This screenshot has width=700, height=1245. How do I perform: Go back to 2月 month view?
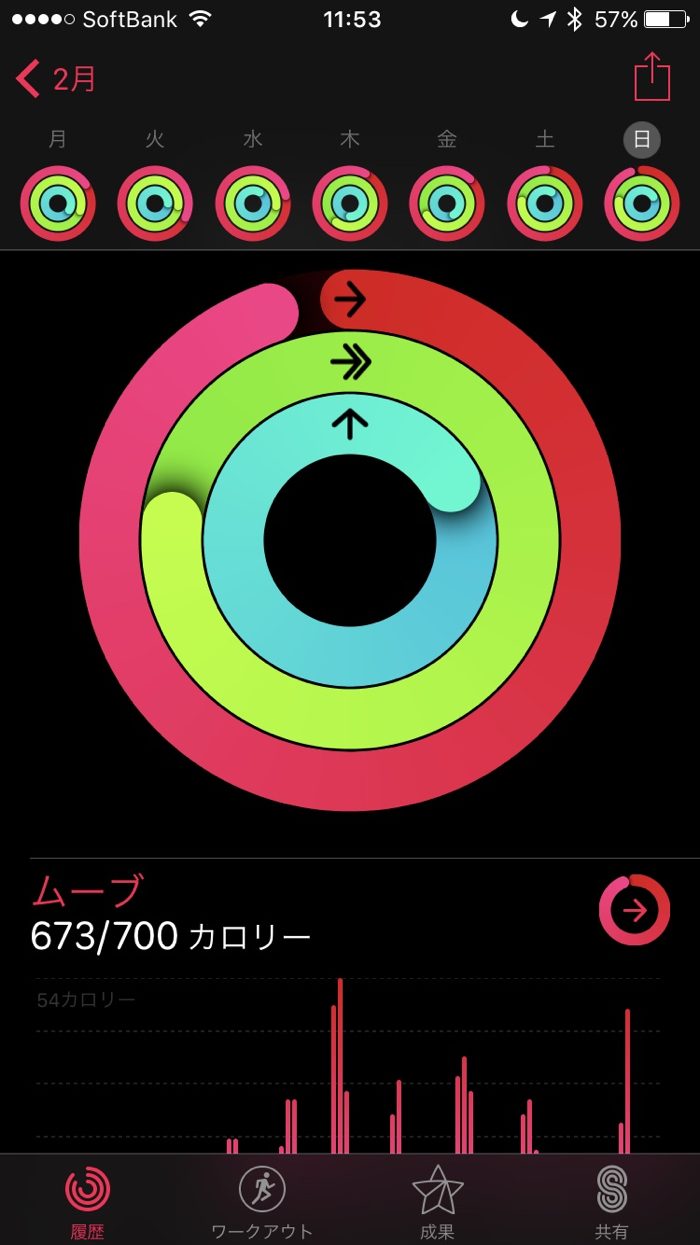pyautogui.click(x=57, y=79)
